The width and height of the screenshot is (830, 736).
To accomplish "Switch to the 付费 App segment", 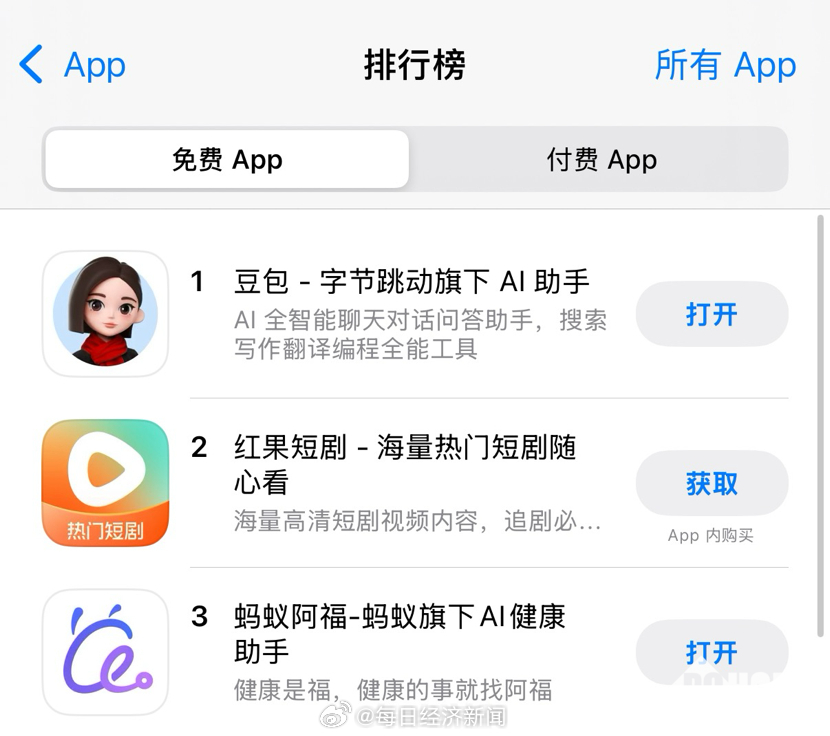I will point(601,160).
